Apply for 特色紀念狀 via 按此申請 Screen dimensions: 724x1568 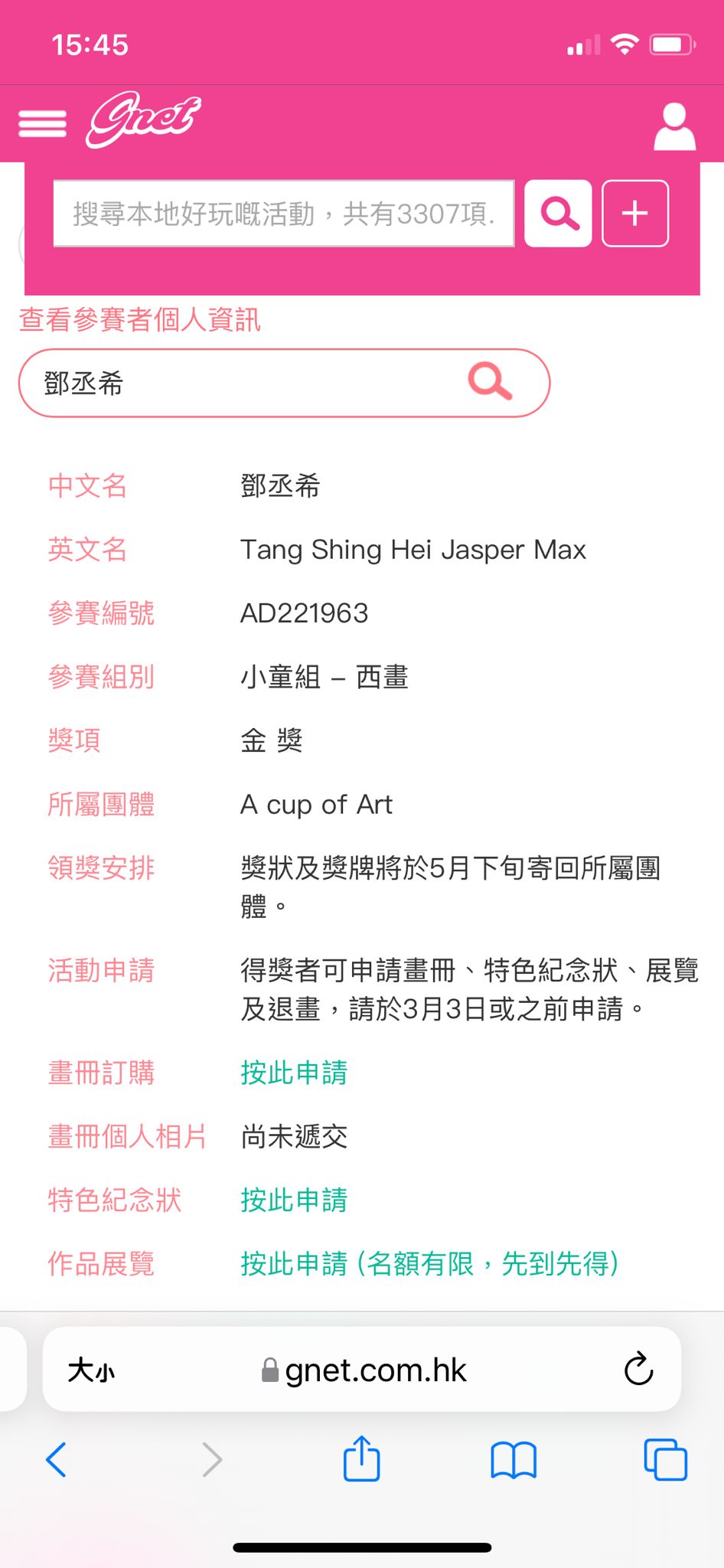[x=294, y=1200]
